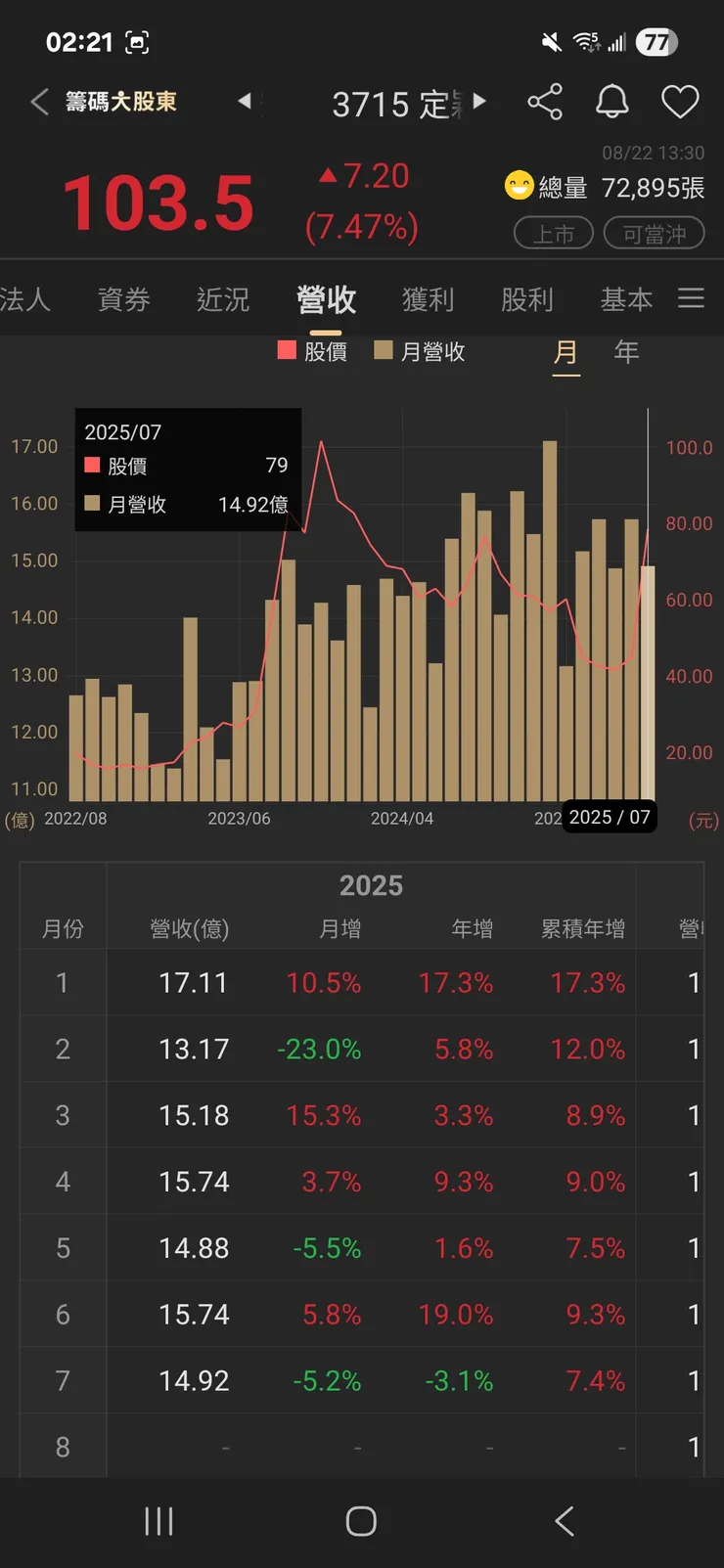
Task: Open the 股利 tab
Action: pyautogui.click(x=527, y=299)
